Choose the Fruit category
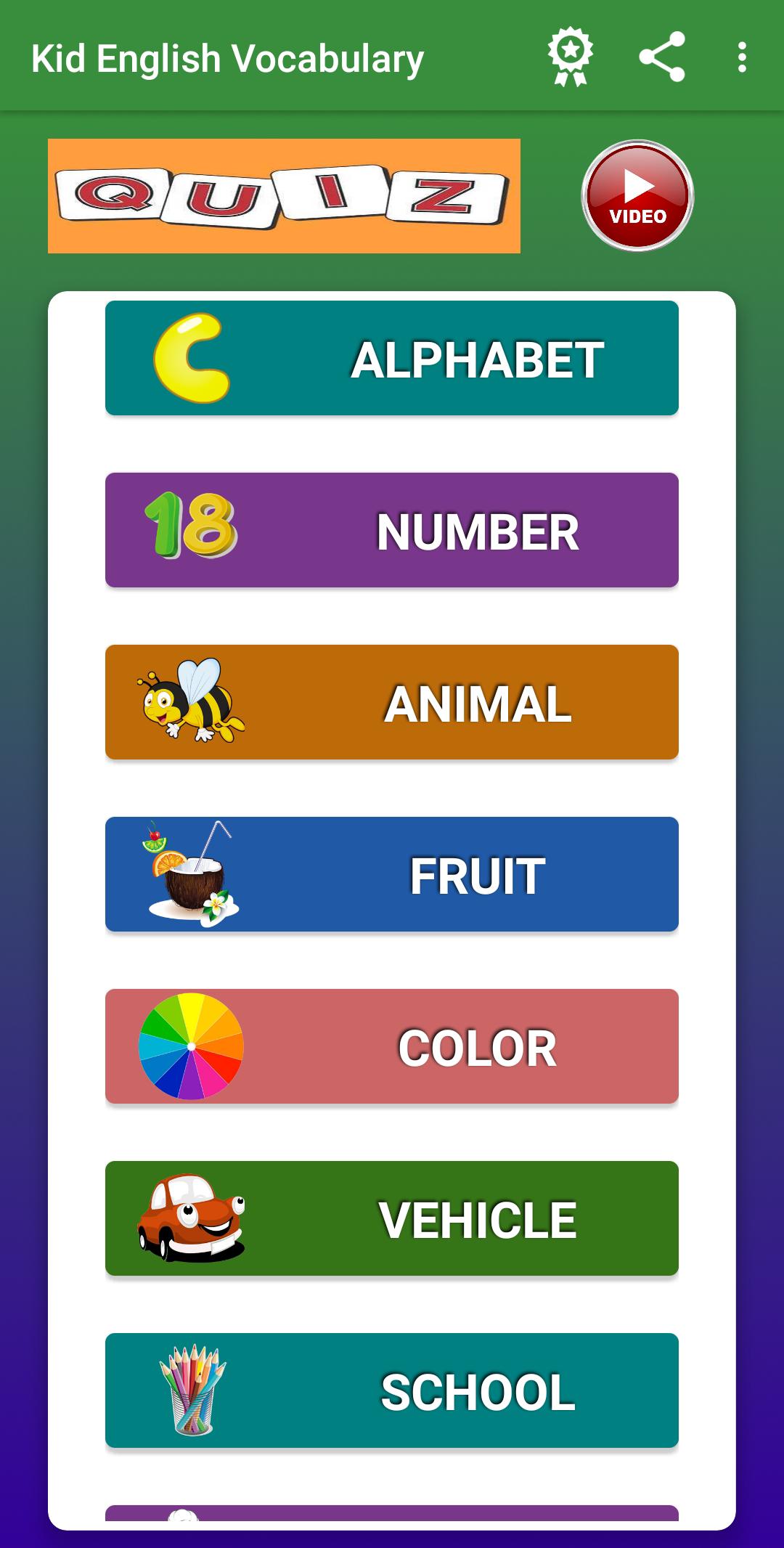This screenshot has width=784, height=1548. [392, 874]
